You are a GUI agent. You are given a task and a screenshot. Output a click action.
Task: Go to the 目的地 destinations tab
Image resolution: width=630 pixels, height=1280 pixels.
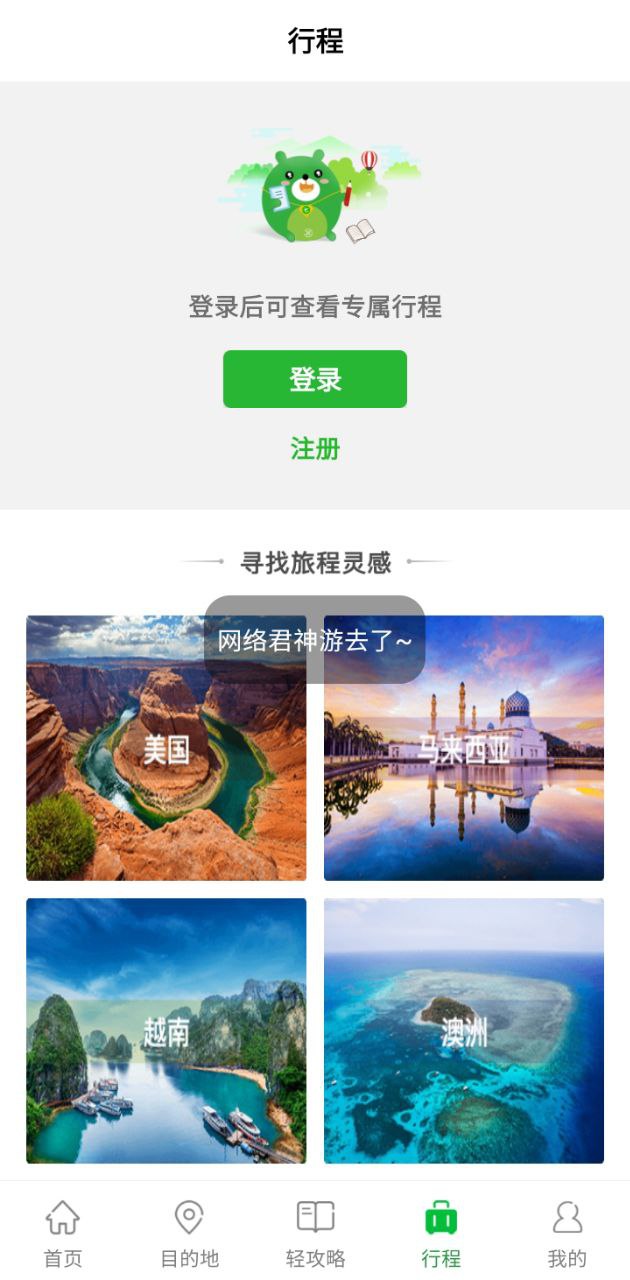click(189, 1234)
